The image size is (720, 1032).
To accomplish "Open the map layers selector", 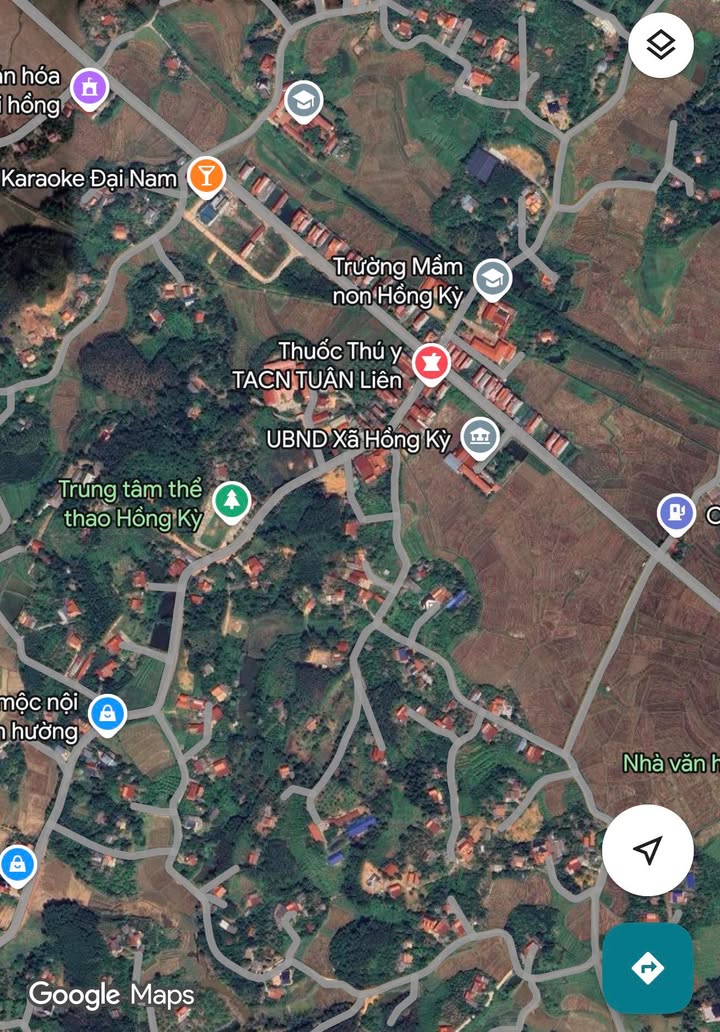I will click(x=661, y=45).
